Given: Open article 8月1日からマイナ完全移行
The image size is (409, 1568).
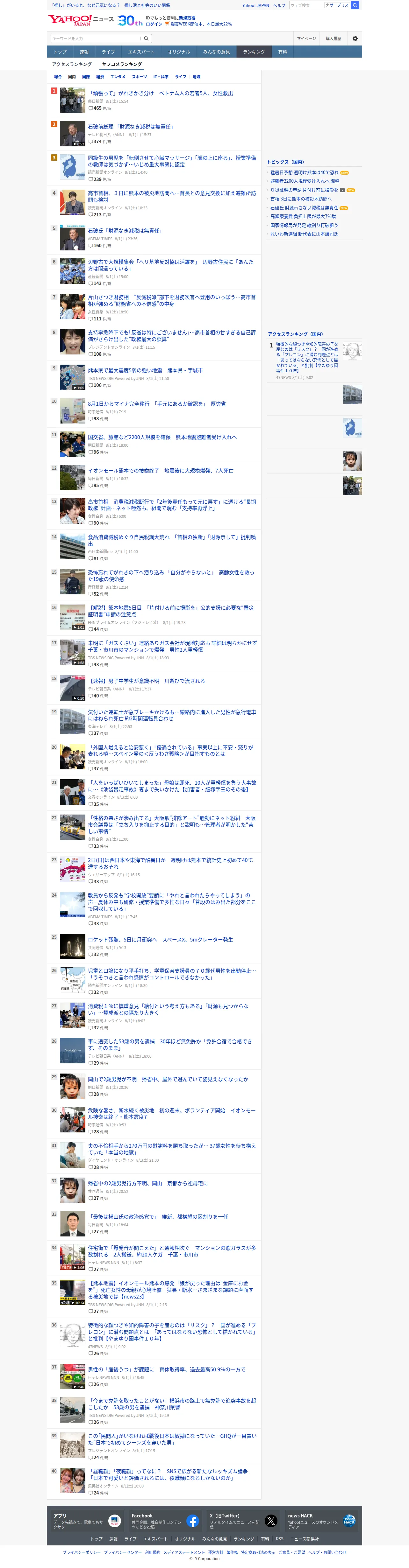Looking at the screenshot, I should (x=157, y=403).
